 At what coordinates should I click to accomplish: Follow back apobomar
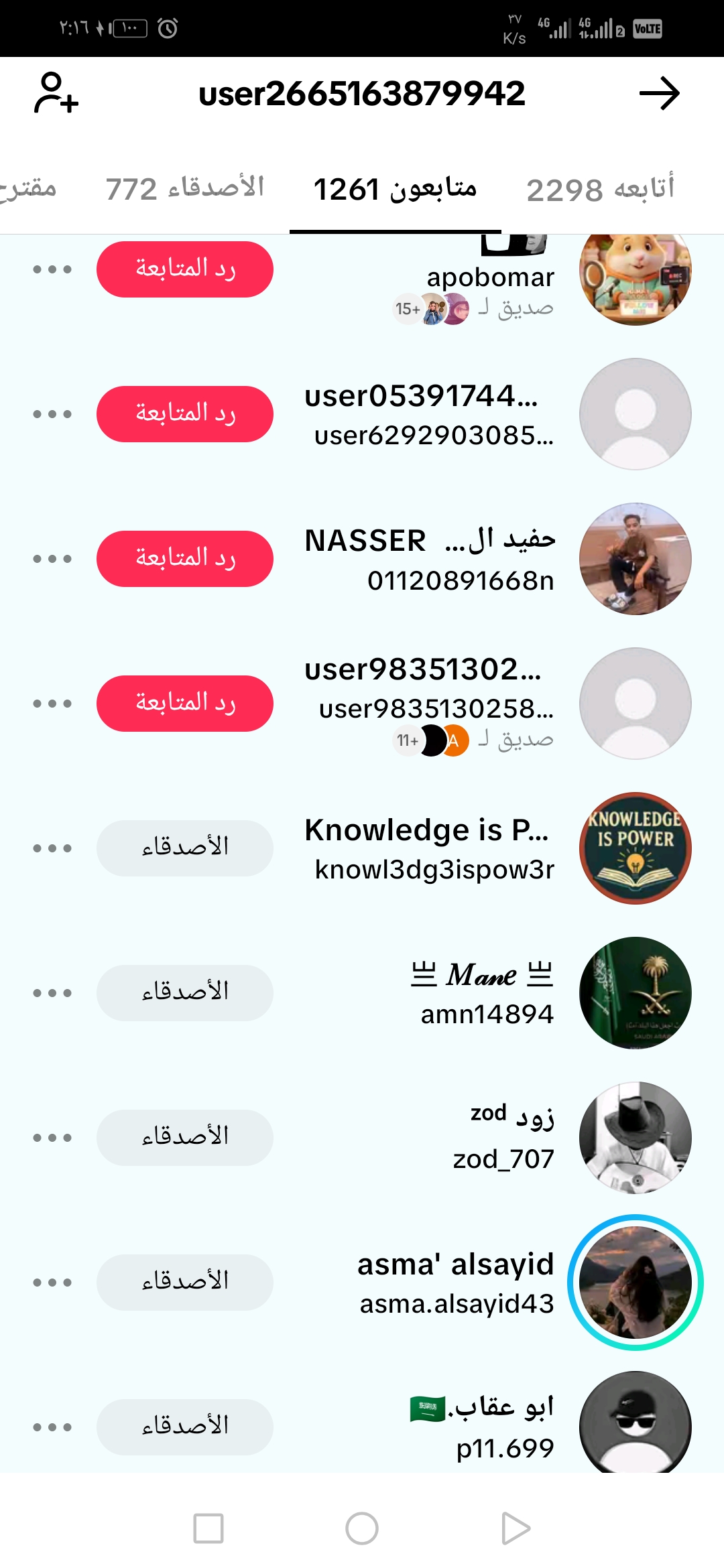coord(185,269)
